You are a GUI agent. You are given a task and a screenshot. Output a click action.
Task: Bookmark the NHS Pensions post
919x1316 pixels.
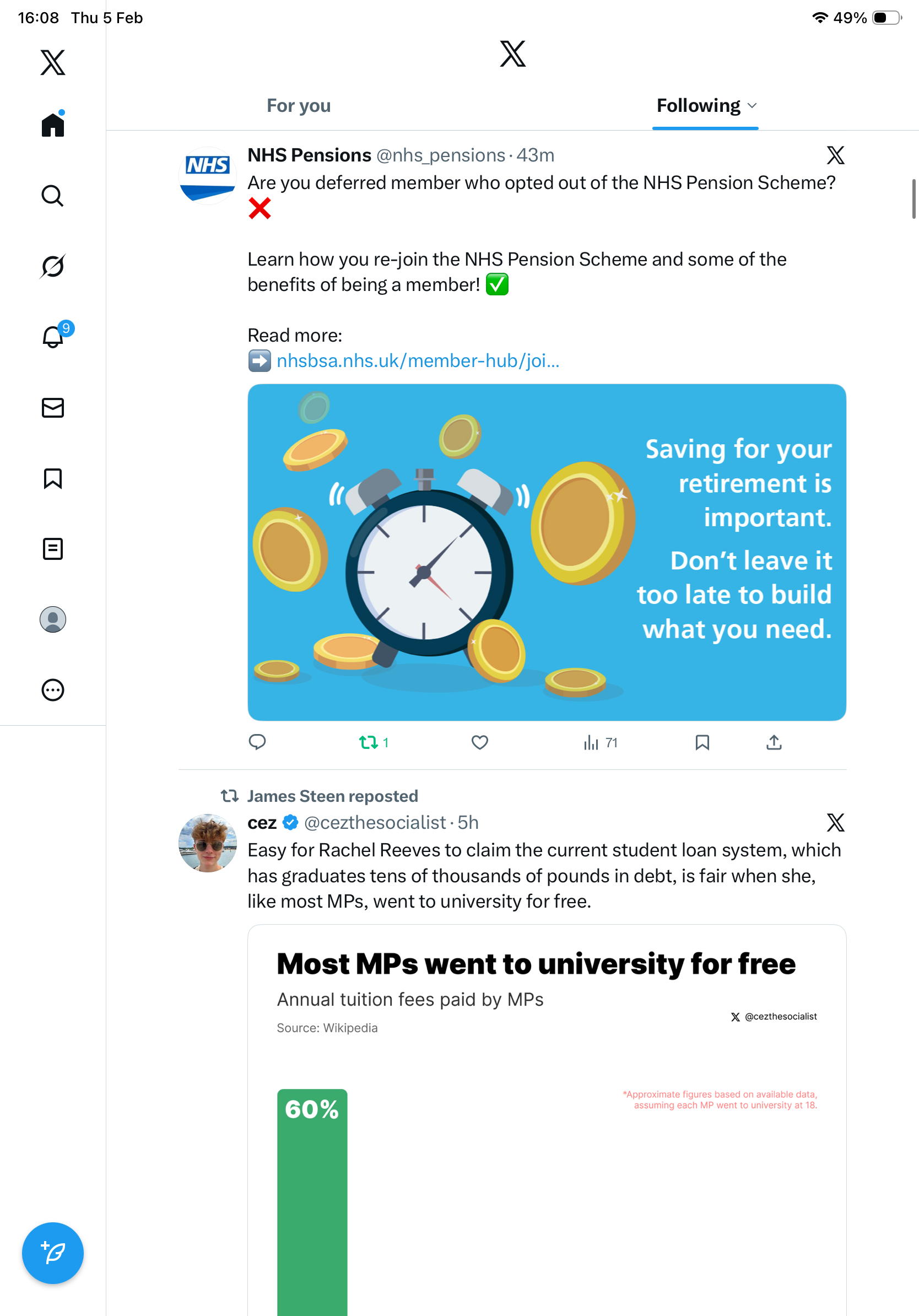[x=702, y=742]
